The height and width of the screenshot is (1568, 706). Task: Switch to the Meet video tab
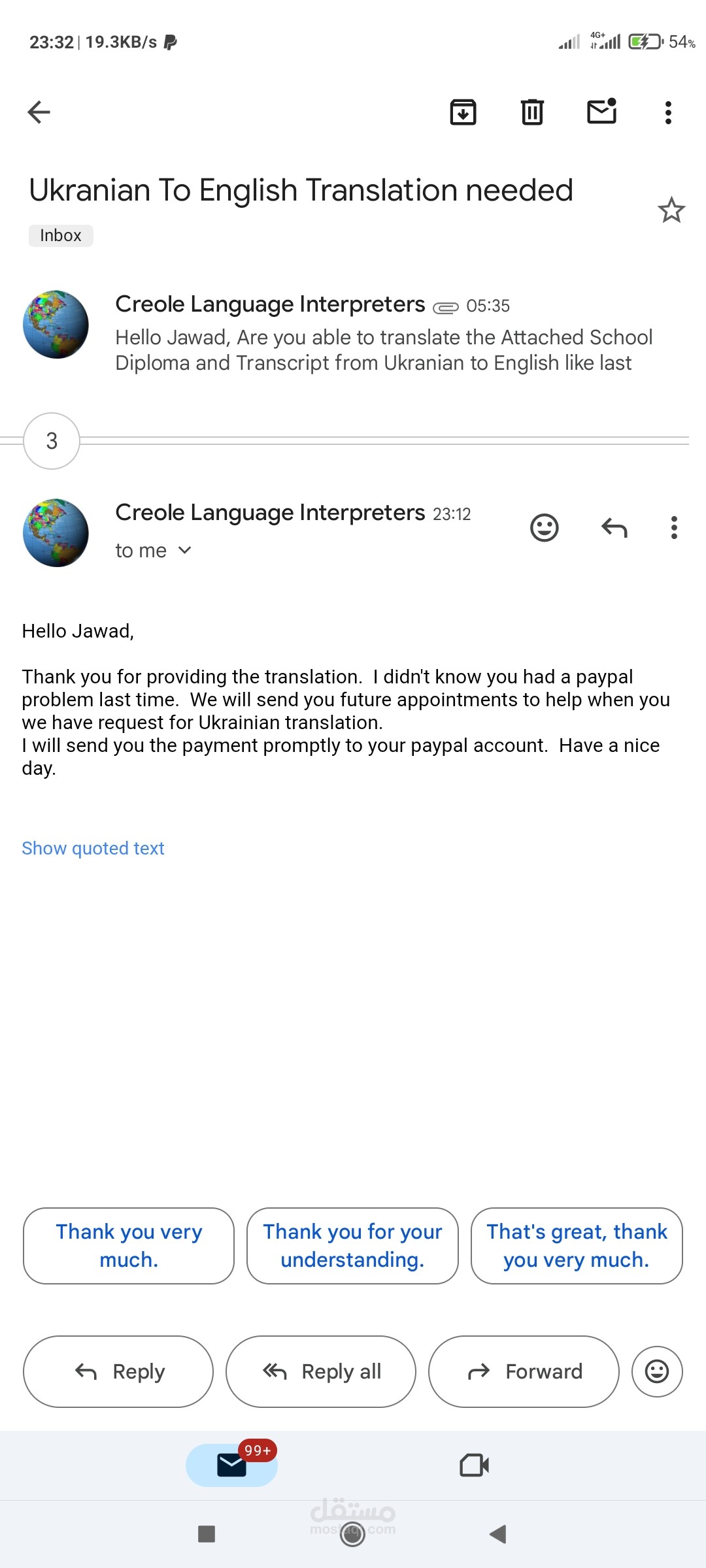click(475, 1465)
